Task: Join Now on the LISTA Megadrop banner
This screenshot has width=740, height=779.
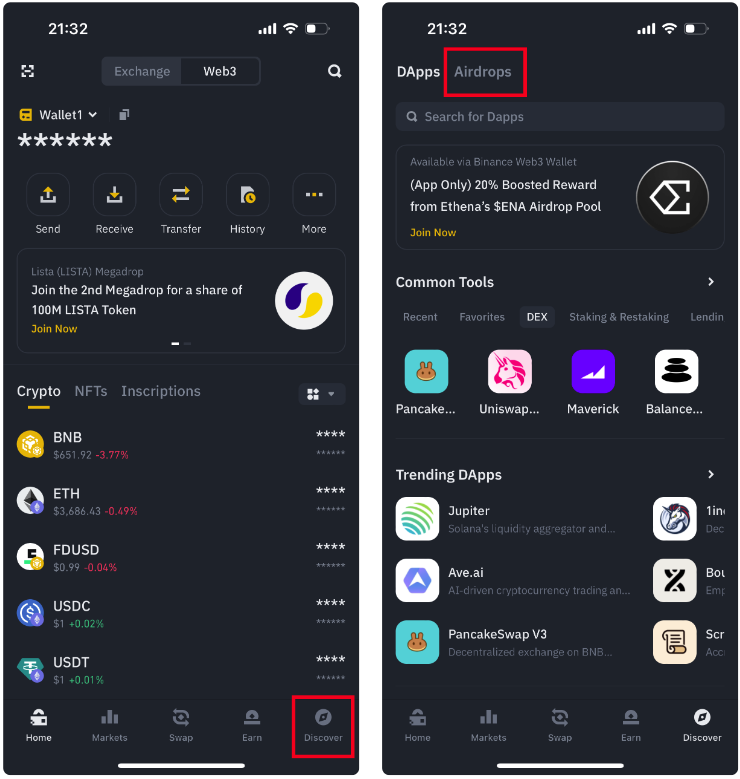Action: (54, 328)
